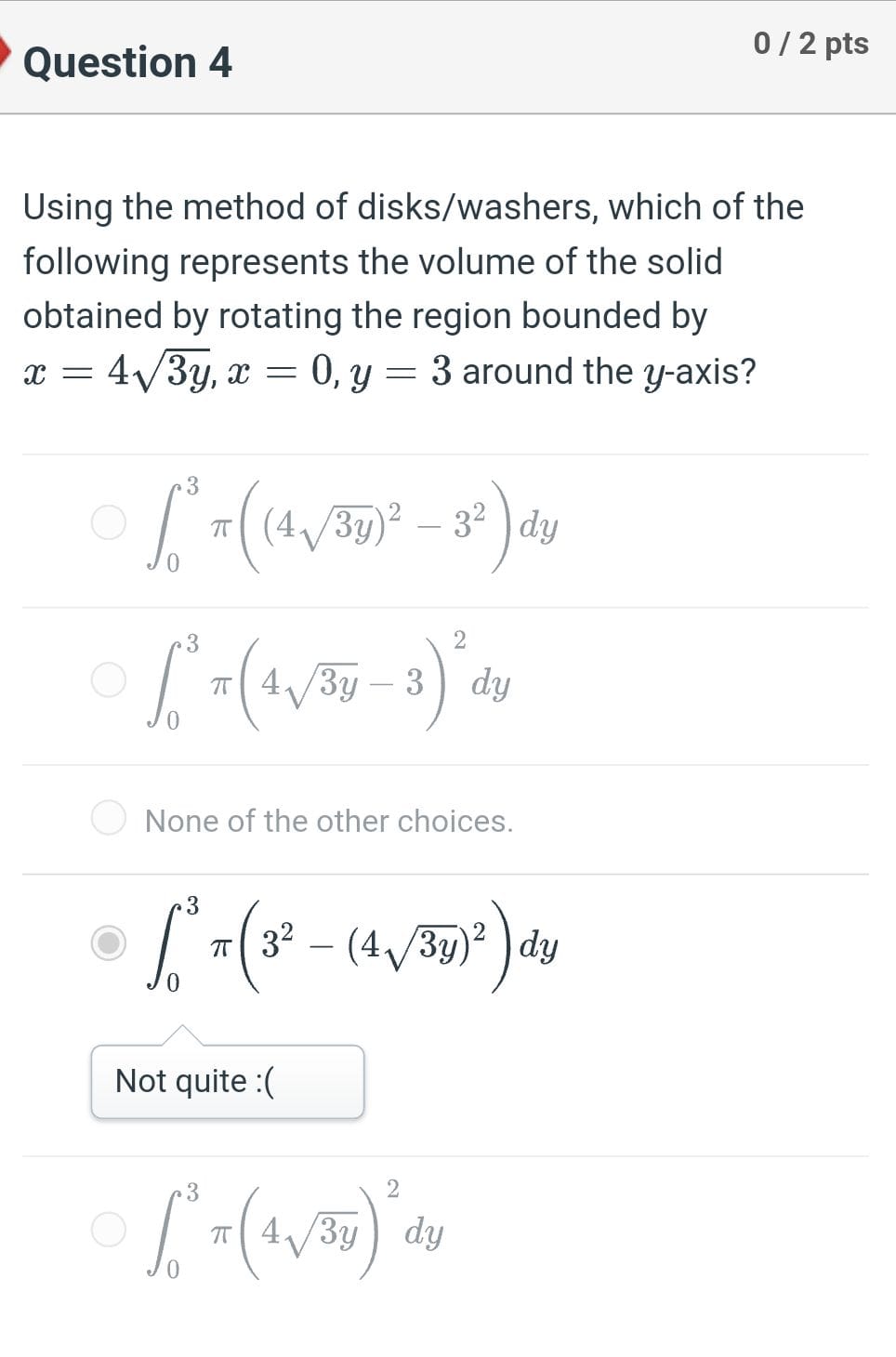
Task: Click the question prompt text
Action: pos(409,261)
